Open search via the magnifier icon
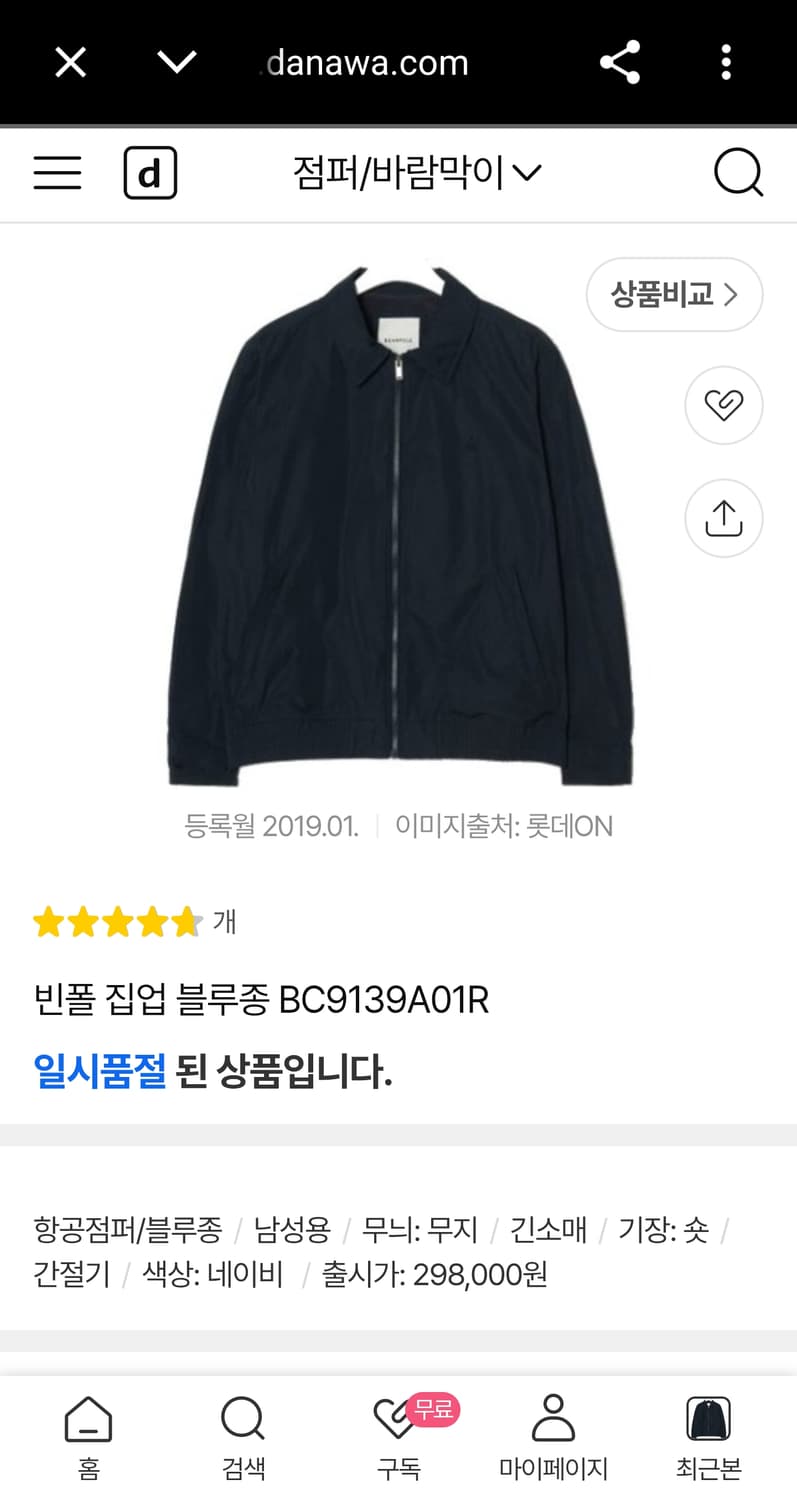This screenshot has height=1500, width=797. 738,172
